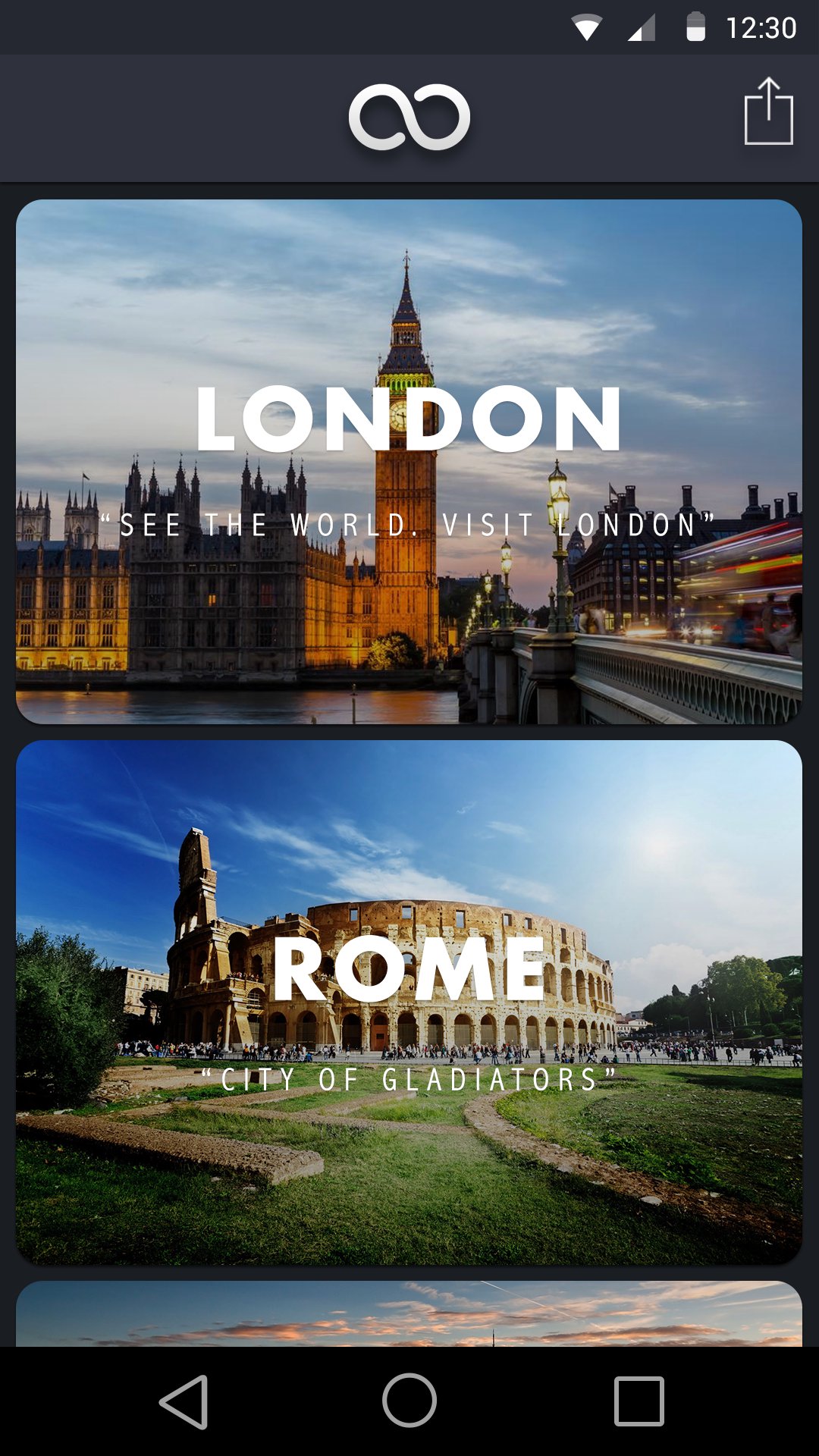Tap the Android home circle button
The height and width of the screenshot is (1456, 819).
[409, 1399]
